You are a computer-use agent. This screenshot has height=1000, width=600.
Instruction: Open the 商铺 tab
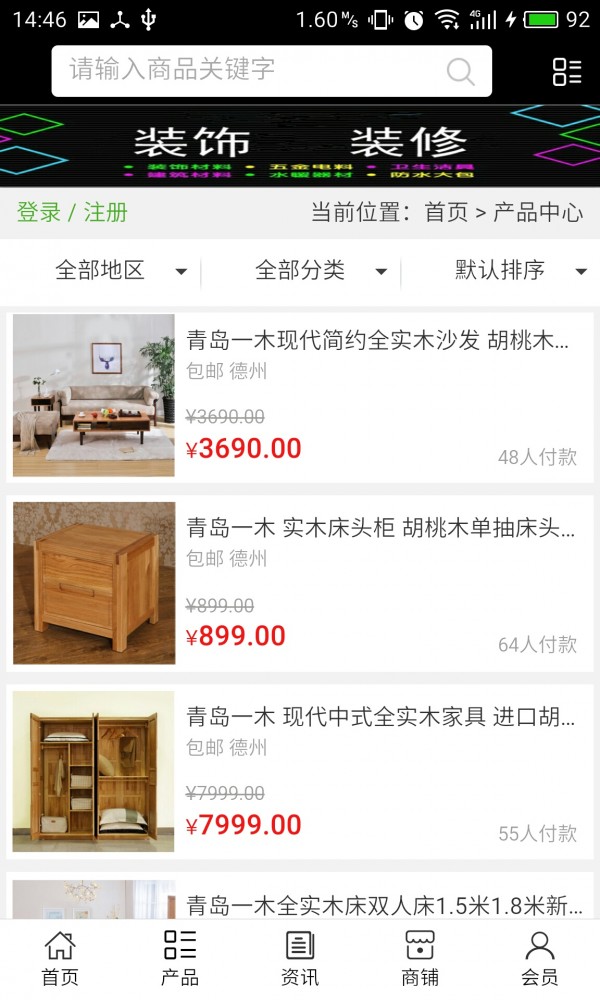pos(420,959)
